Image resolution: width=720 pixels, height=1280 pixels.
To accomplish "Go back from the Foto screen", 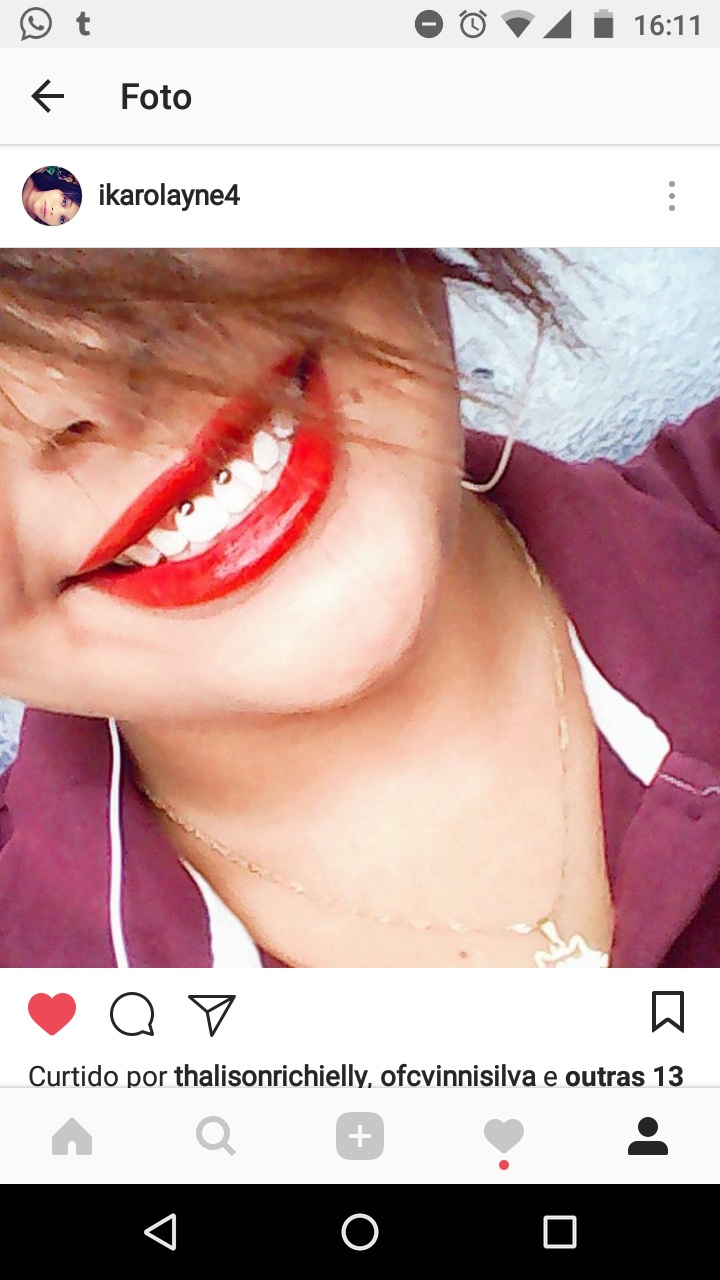I will point(47,96).
